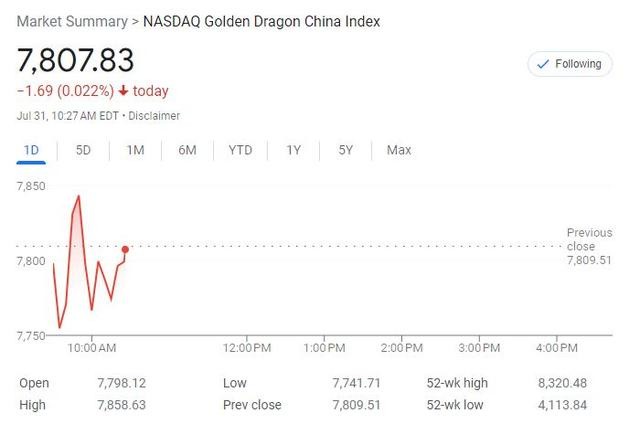Select the 1D chart range
This screenshot has width=640, height=424.
pyautogui.click(x=31, y=151)
